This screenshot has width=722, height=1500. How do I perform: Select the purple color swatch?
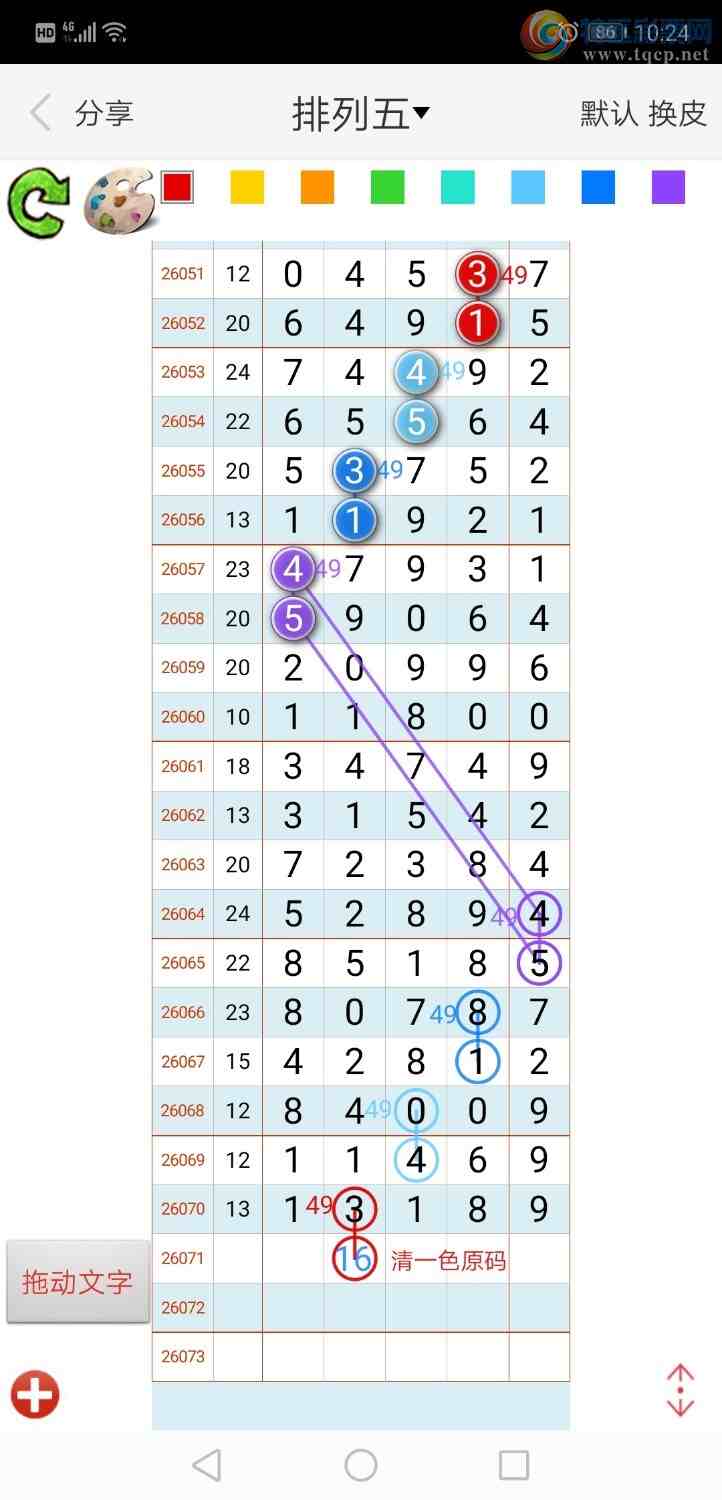pyautogui.click(x=668, y=187)
